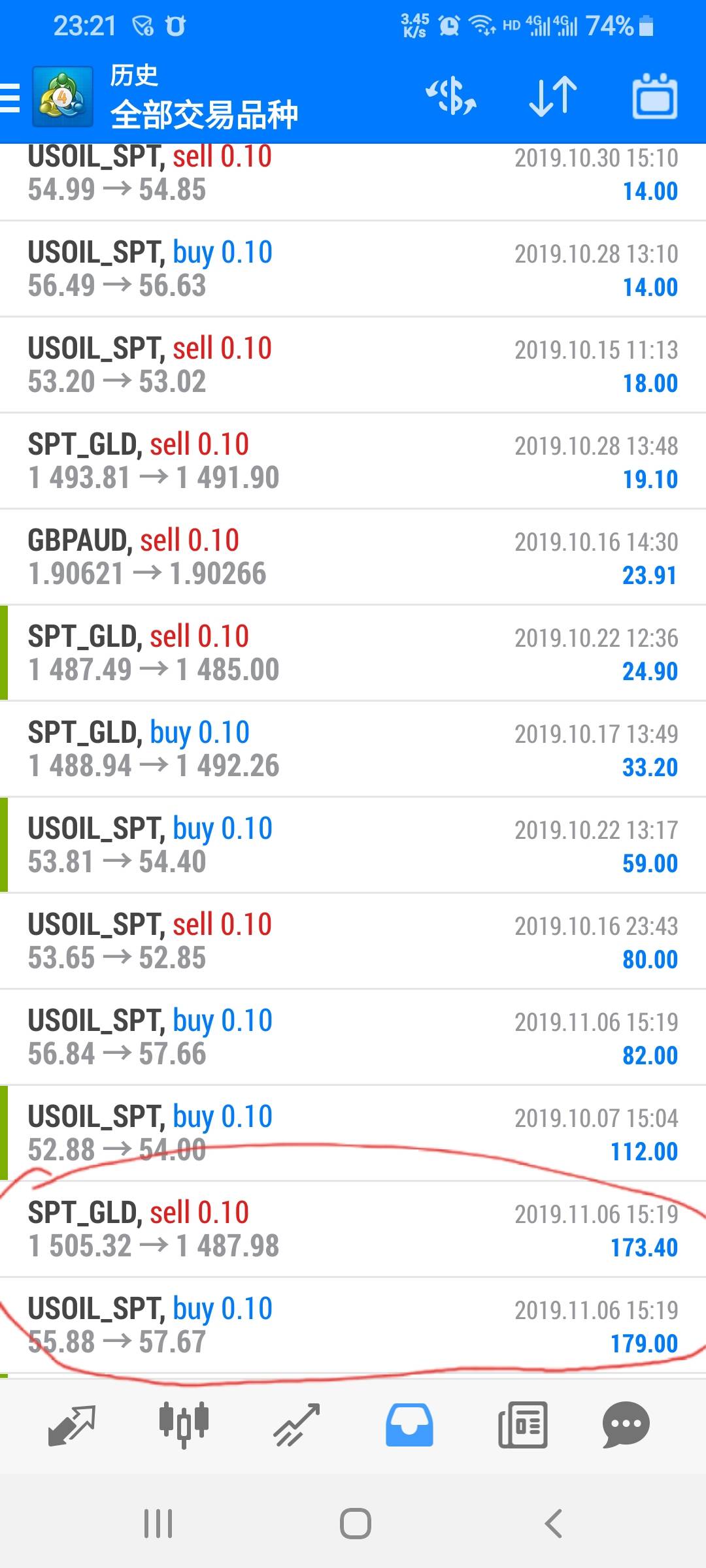This screenshot has width=706, height=1568.
Task: Switch to the Quotes tab
Action: click(x=72, y=1424)
